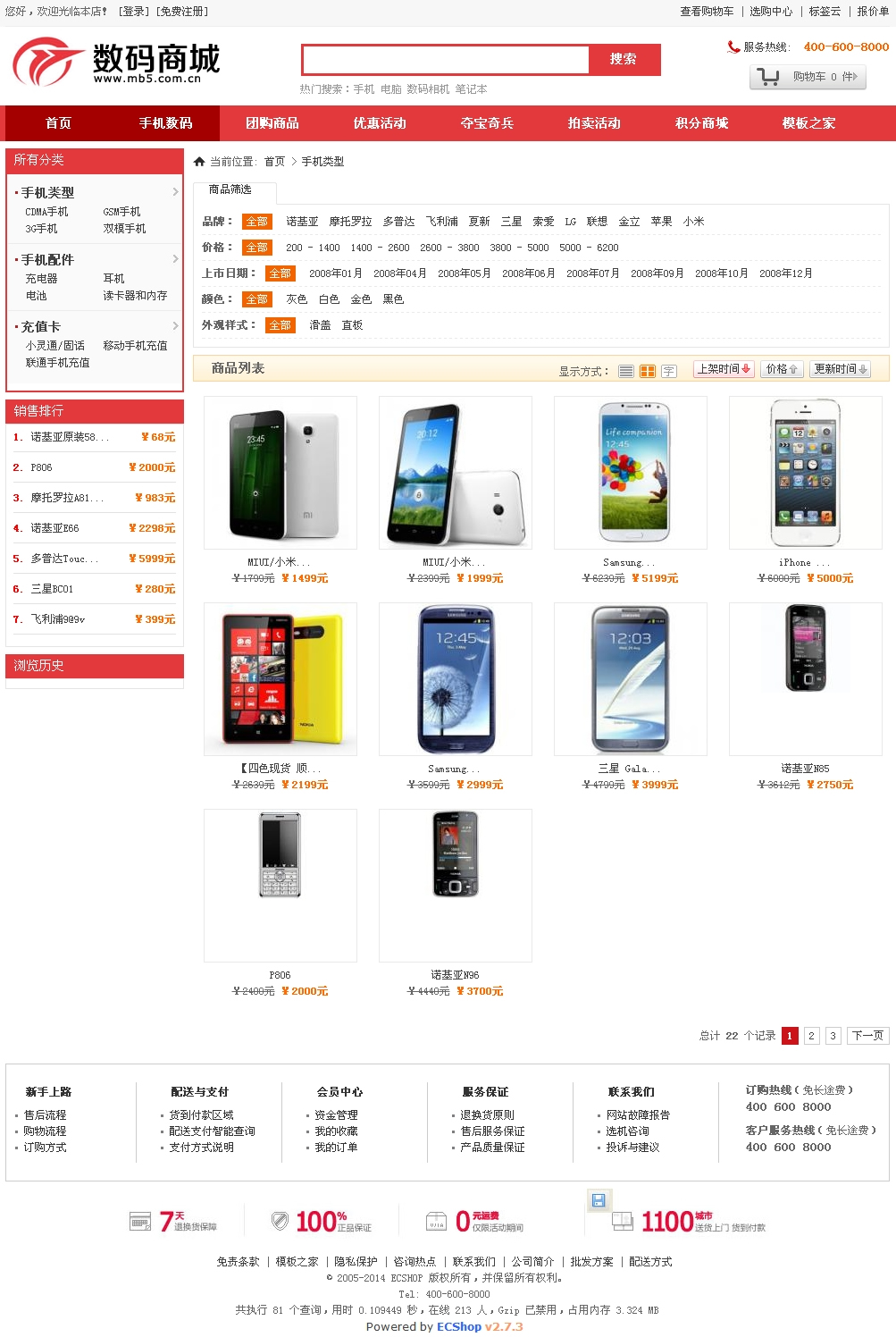This screenshot has width=896, height=1337.
Task: Filter by color 金色
Action: 361,299
